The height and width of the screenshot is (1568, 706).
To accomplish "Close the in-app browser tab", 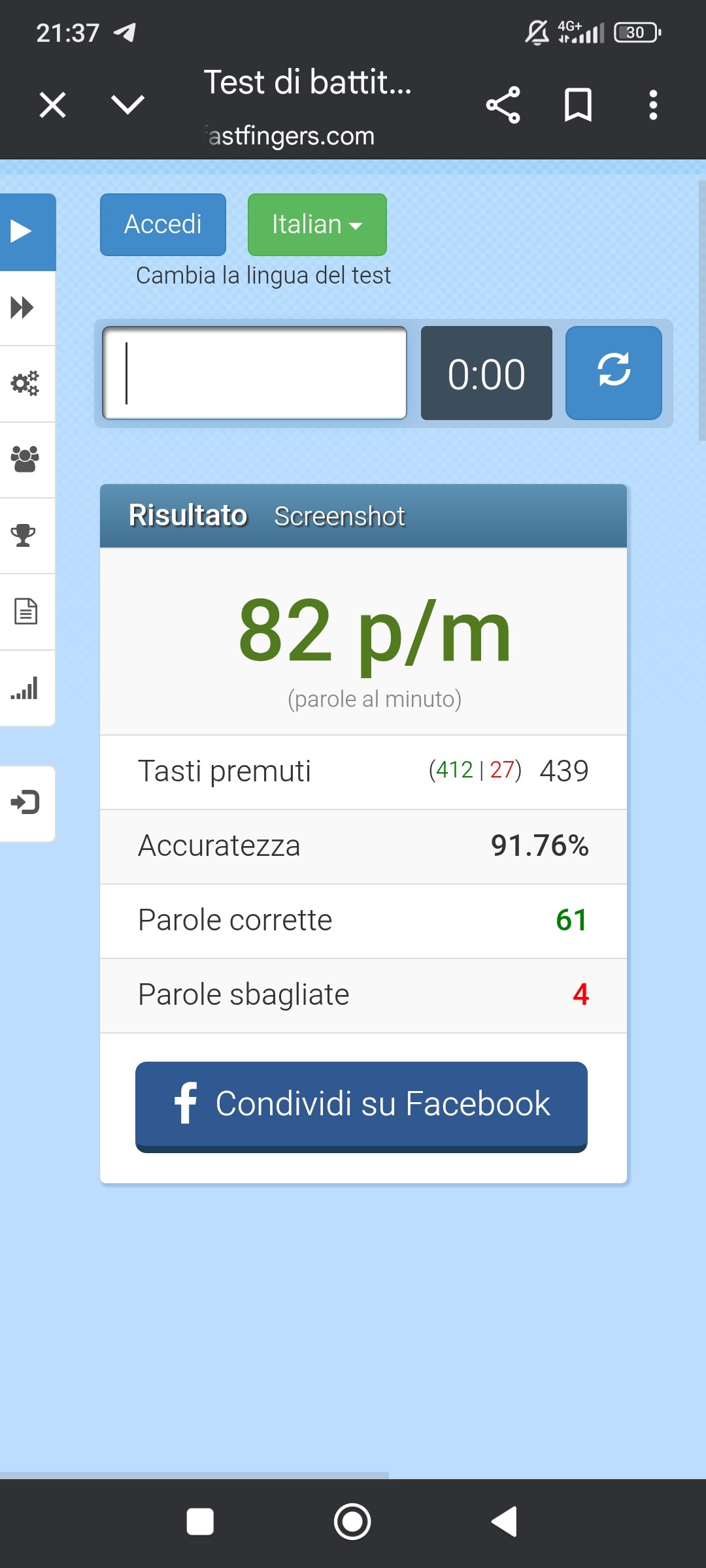I will pyautogui.click(x=52, y=105).
